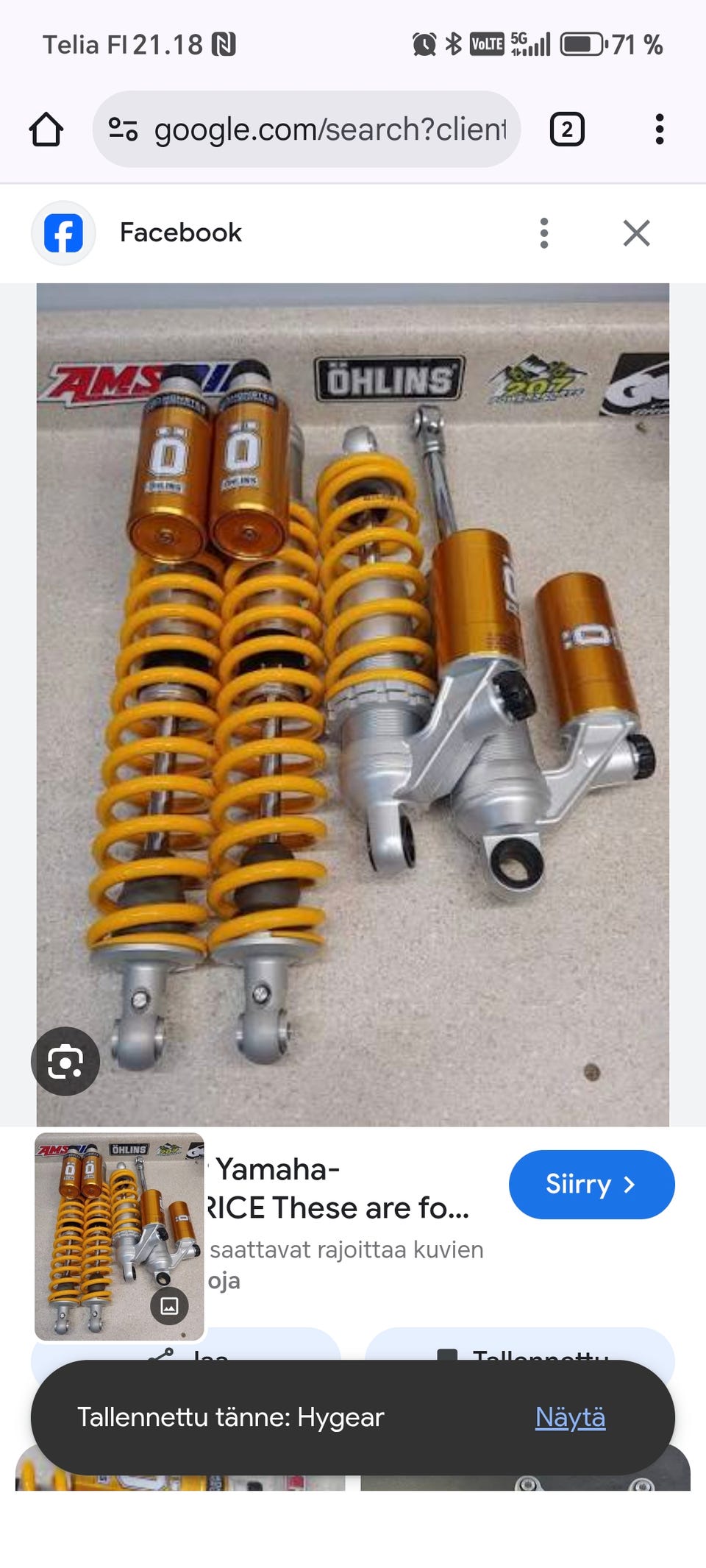Tap Näytä to view the saved collection
This screenshot has width=706, height=1568.
click(570, 1417)
